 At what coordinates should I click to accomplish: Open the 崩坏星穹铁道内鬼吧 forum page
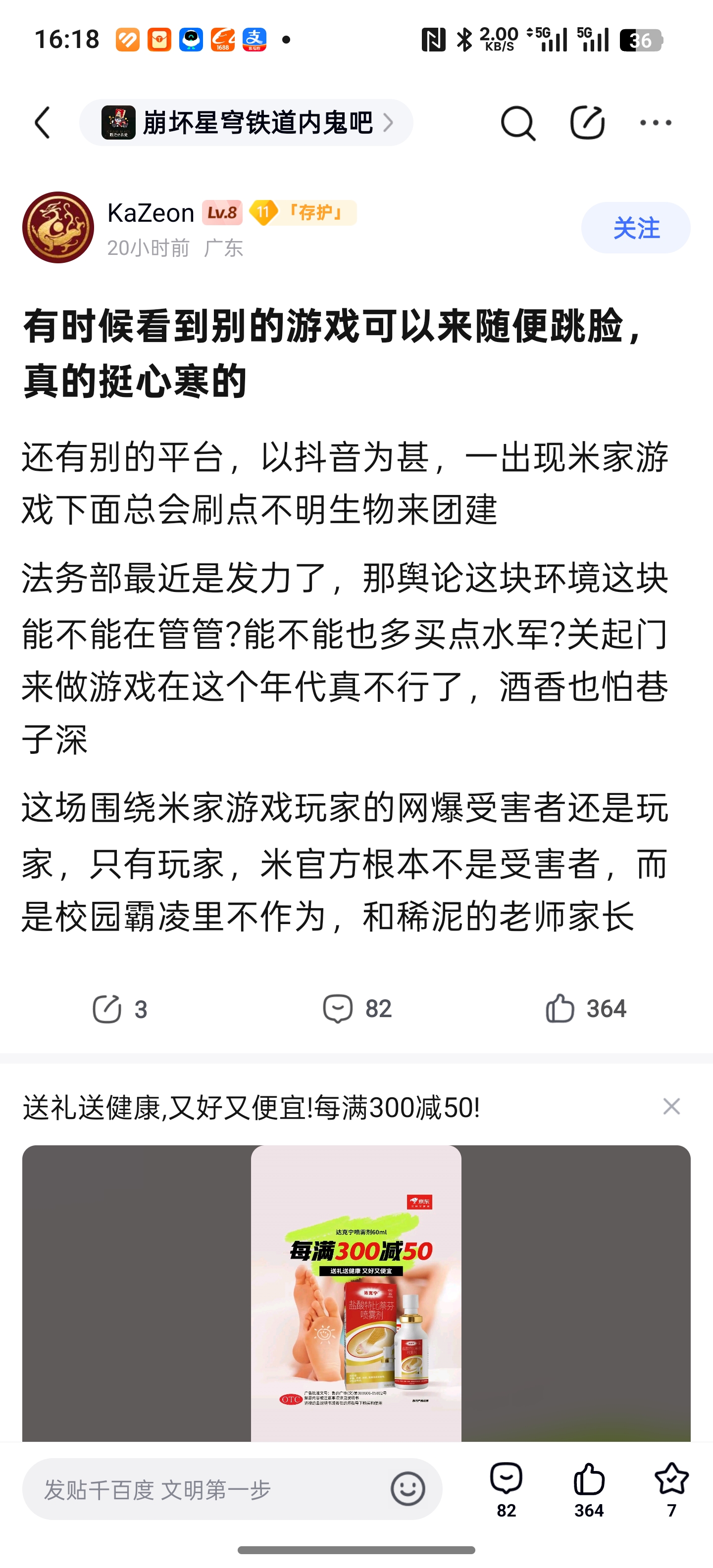(x=246, y=123)
